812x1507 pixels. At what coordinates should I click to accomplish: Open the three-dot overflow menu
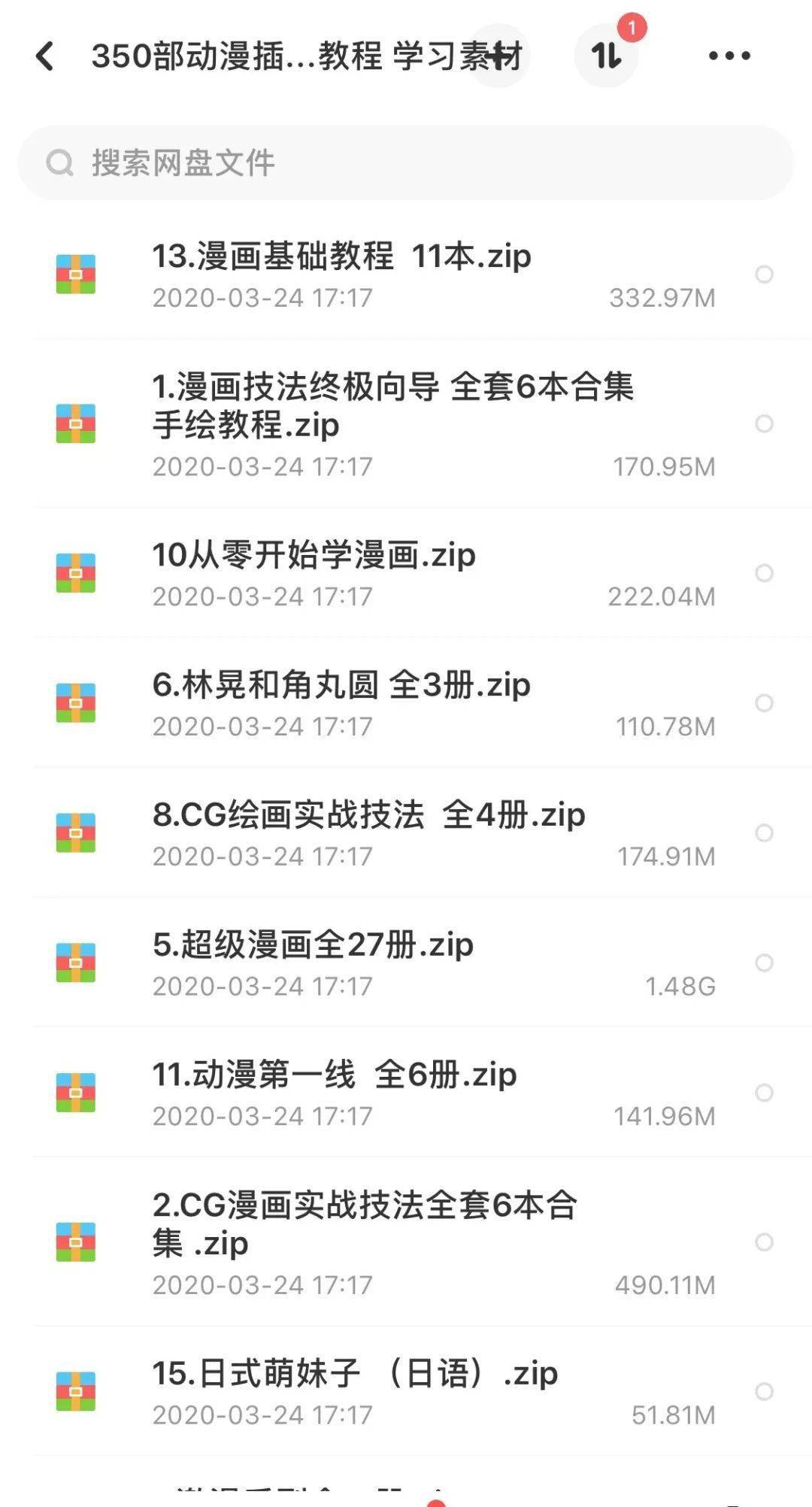pos(729,56)
